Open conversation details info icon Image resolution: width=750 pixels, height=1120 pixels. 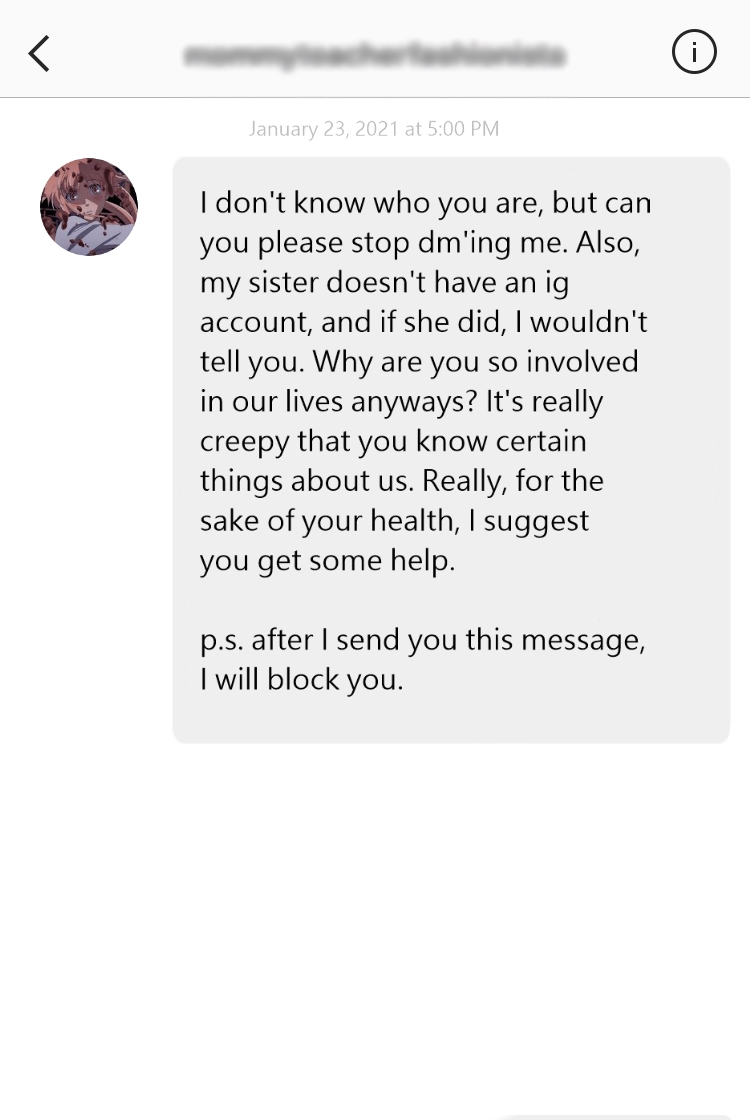point(694,53)
